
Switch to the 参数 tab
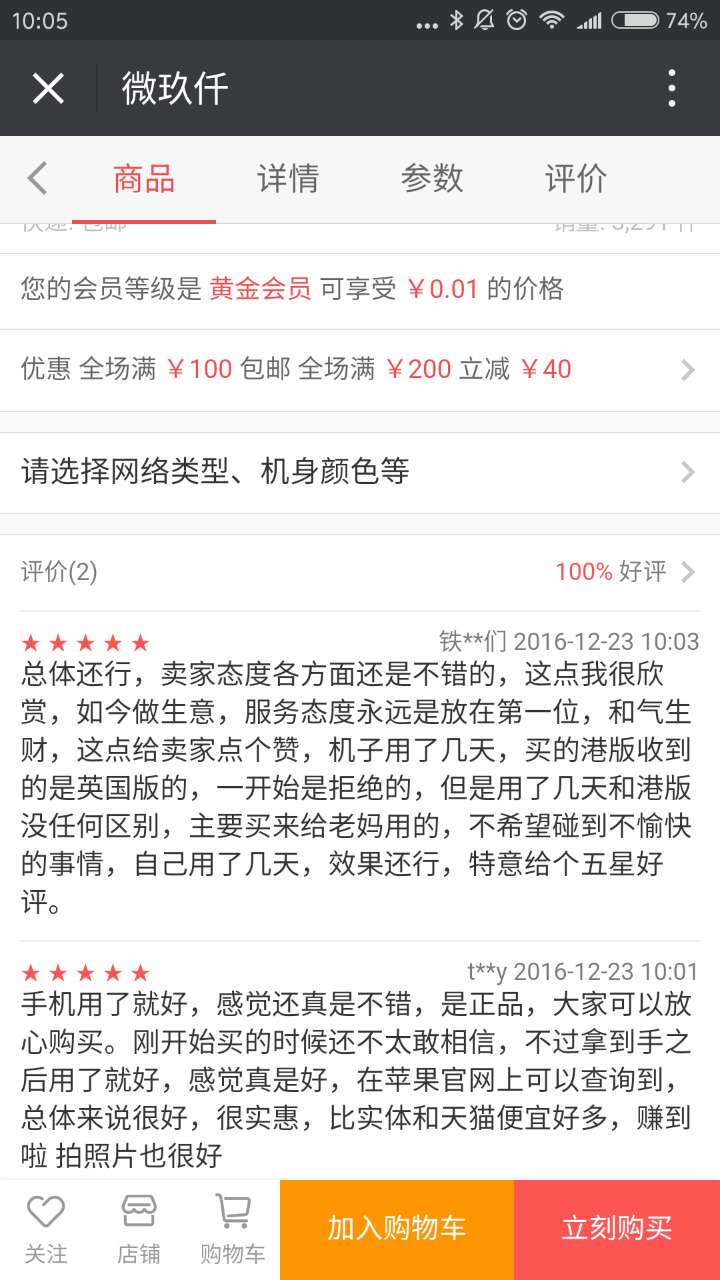coord(432,179)
